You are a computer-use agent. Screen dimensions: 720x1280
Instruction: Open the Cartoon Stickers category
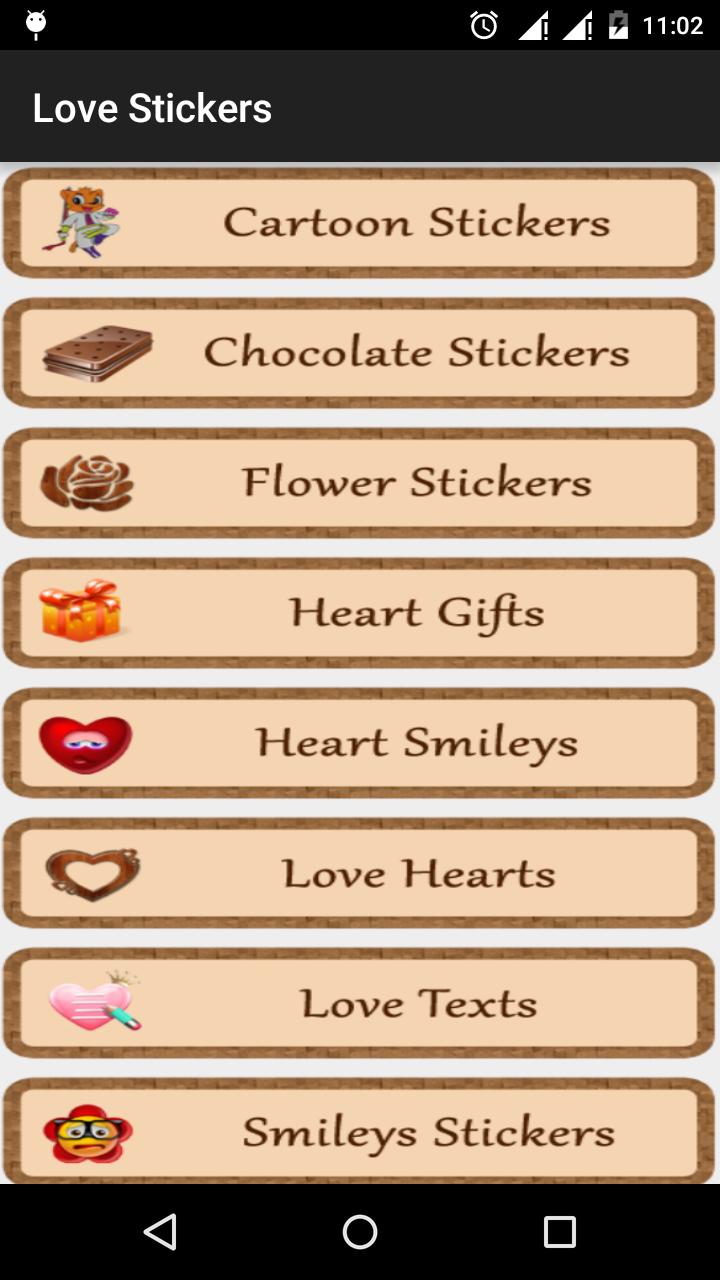click(360, 223)
